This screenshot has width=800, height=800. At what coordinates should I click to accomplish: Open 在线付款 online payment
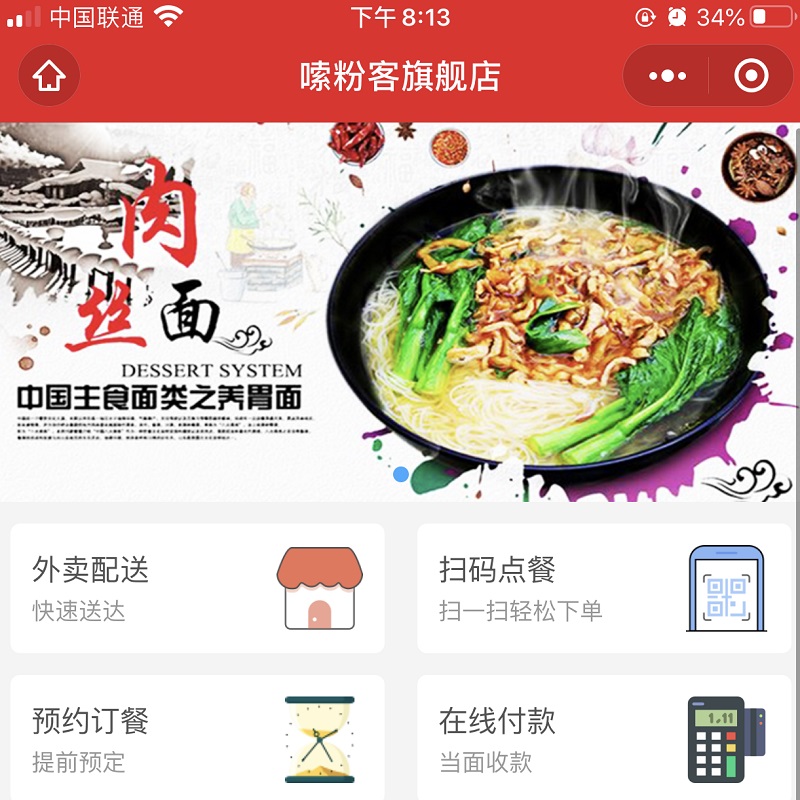(x=603, y=738)
